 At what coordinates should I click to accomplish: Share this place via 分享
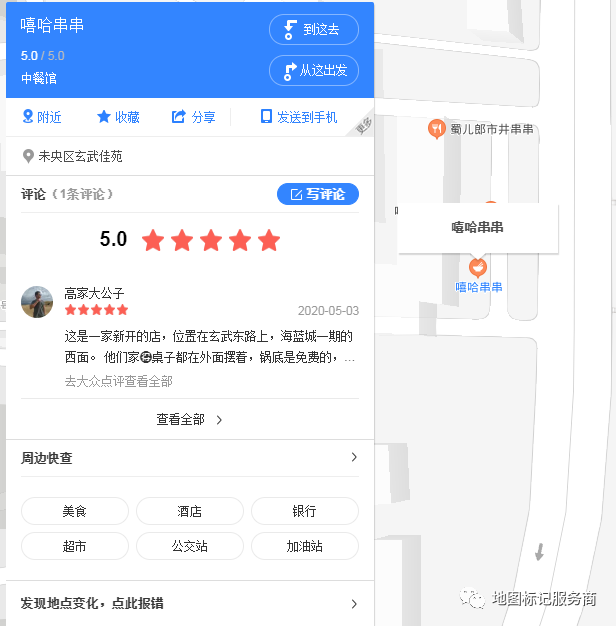coord(194,117)
